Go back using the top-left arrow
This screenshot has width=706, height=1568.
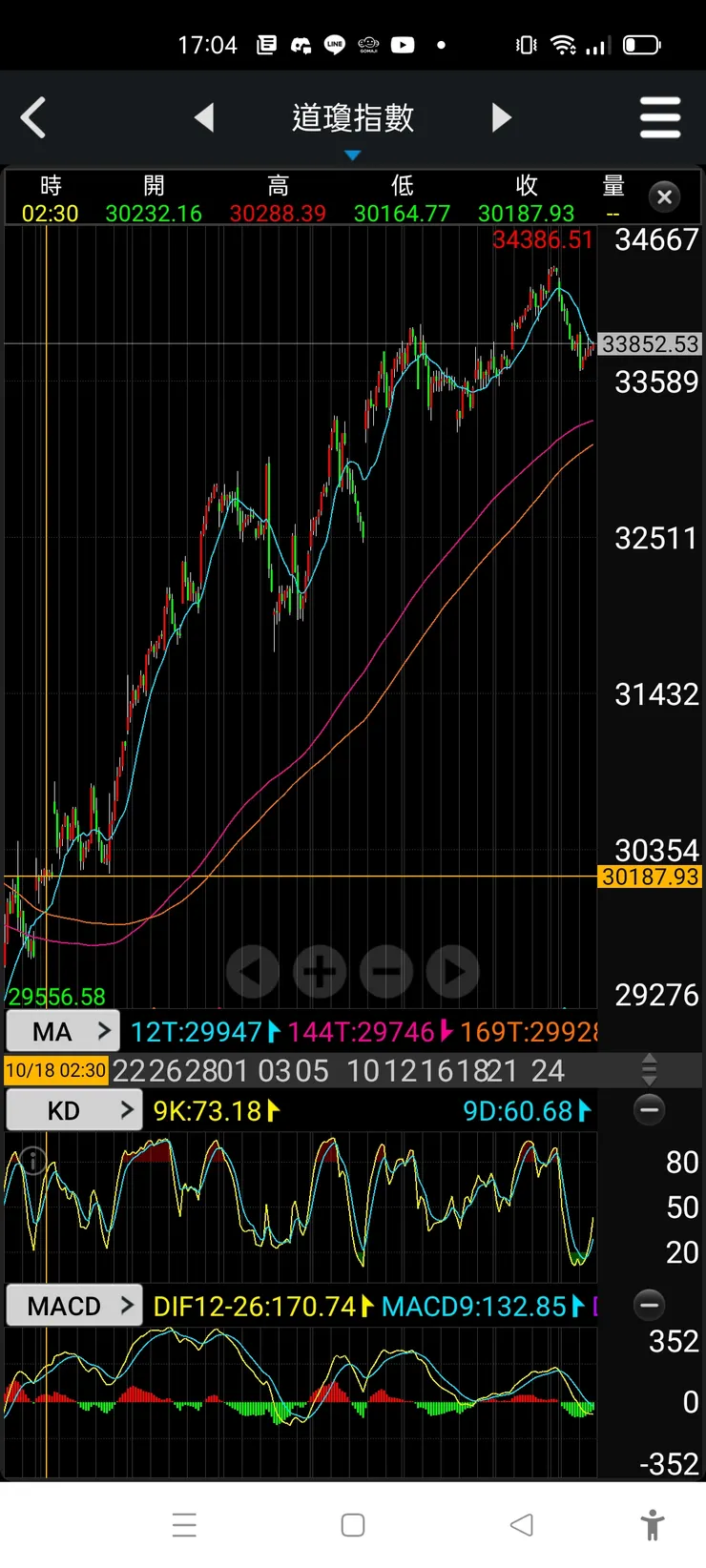point(34,118)
